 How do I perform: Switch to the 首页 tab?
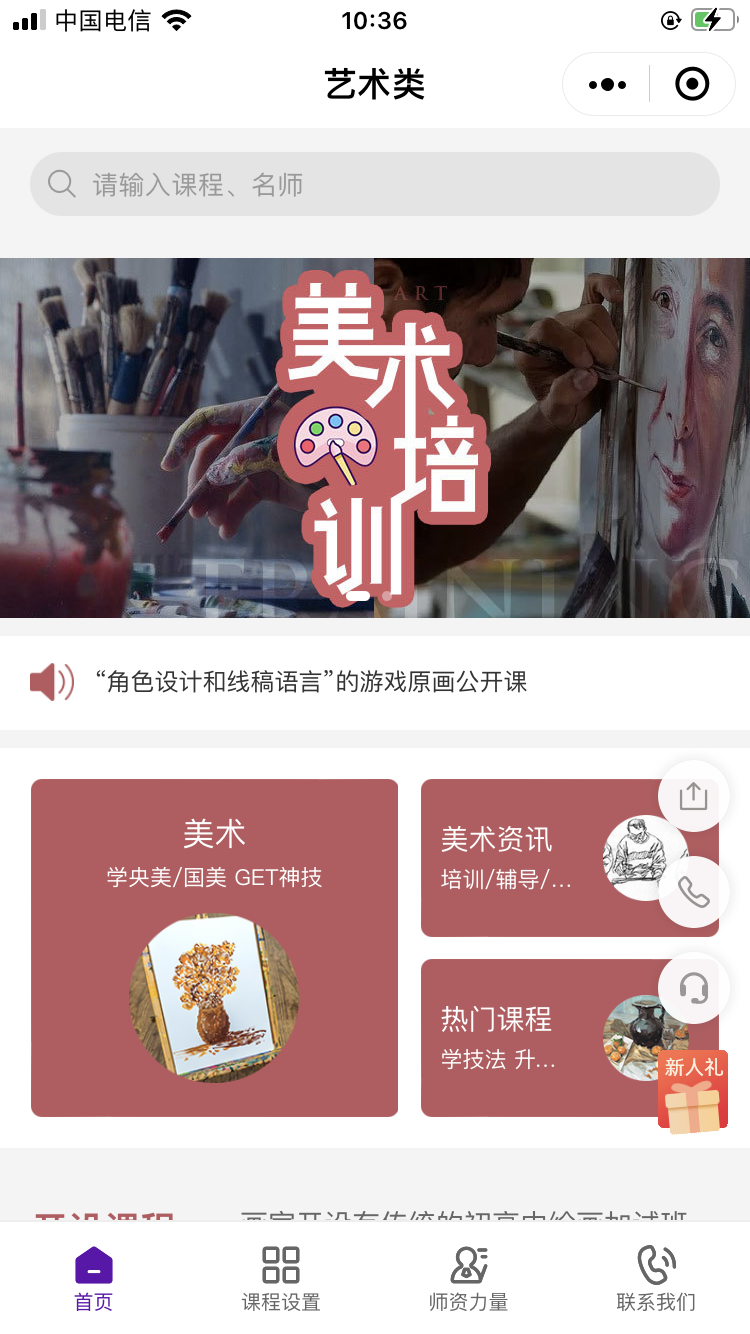94,1278
